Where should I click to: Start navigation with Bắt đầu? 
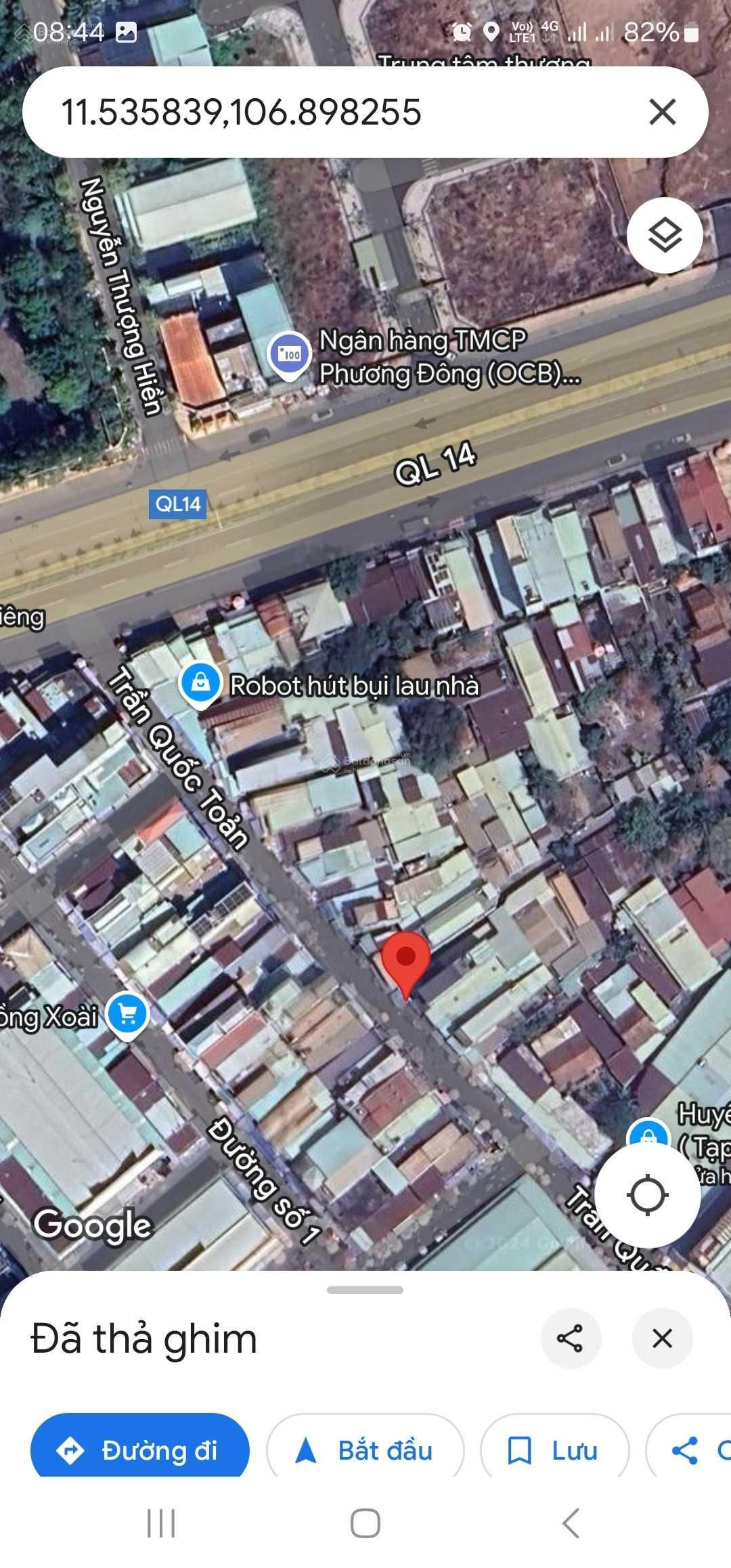pyautogui.click(x=365, y=1450)
